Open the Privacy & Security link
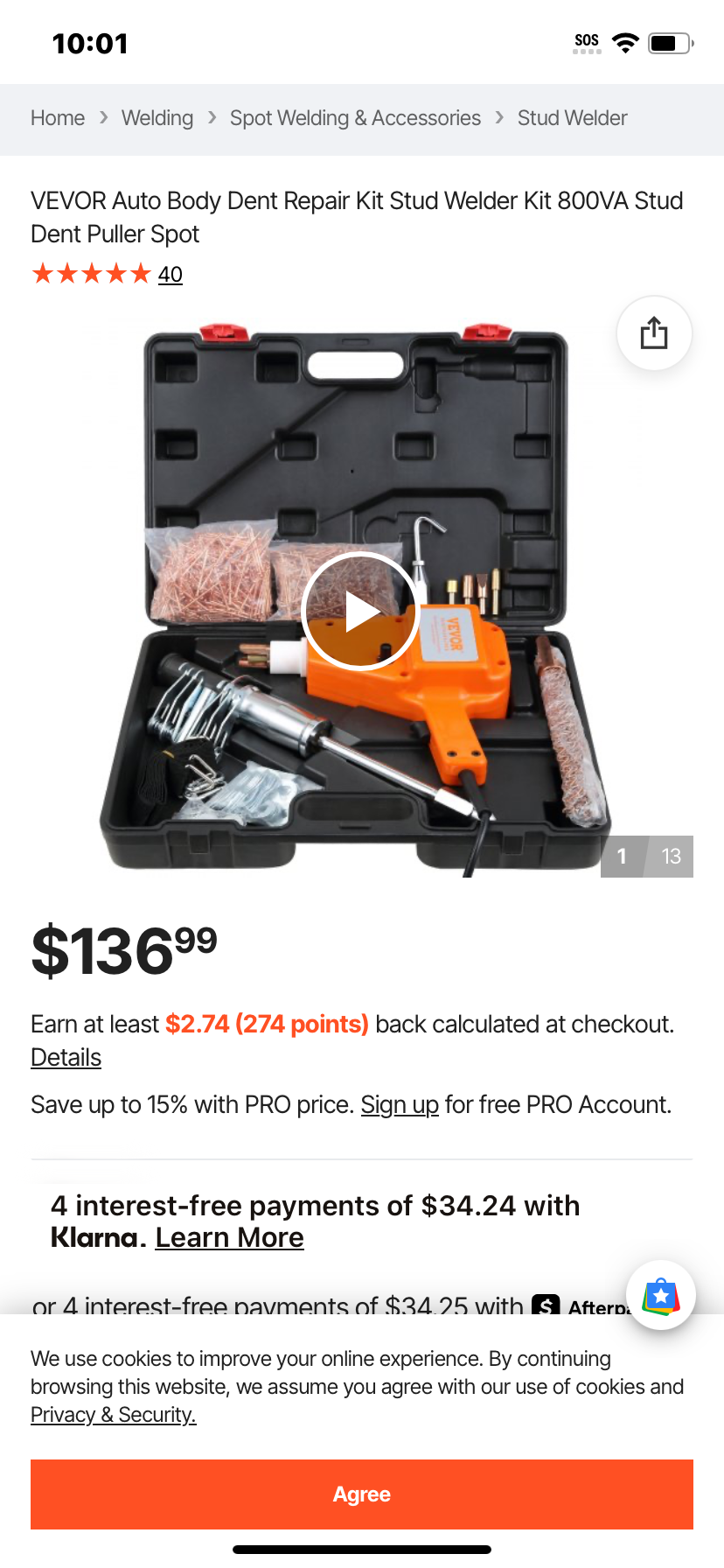 click(114, 1415)
